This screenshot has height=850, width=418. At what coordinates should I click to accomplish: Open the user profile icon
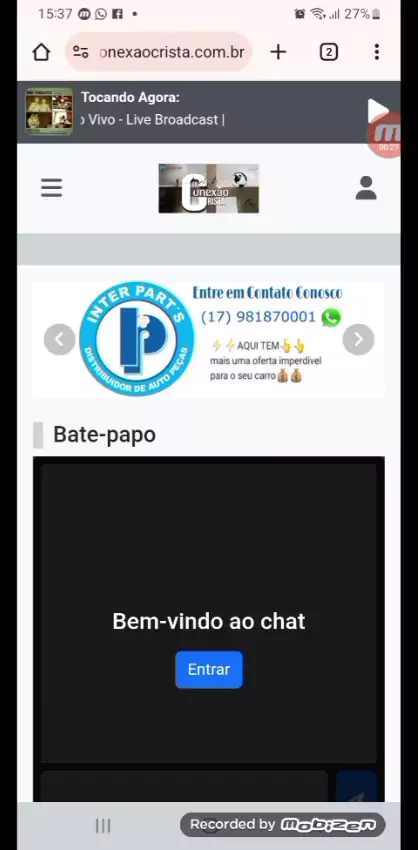click(x=366, y=188)
